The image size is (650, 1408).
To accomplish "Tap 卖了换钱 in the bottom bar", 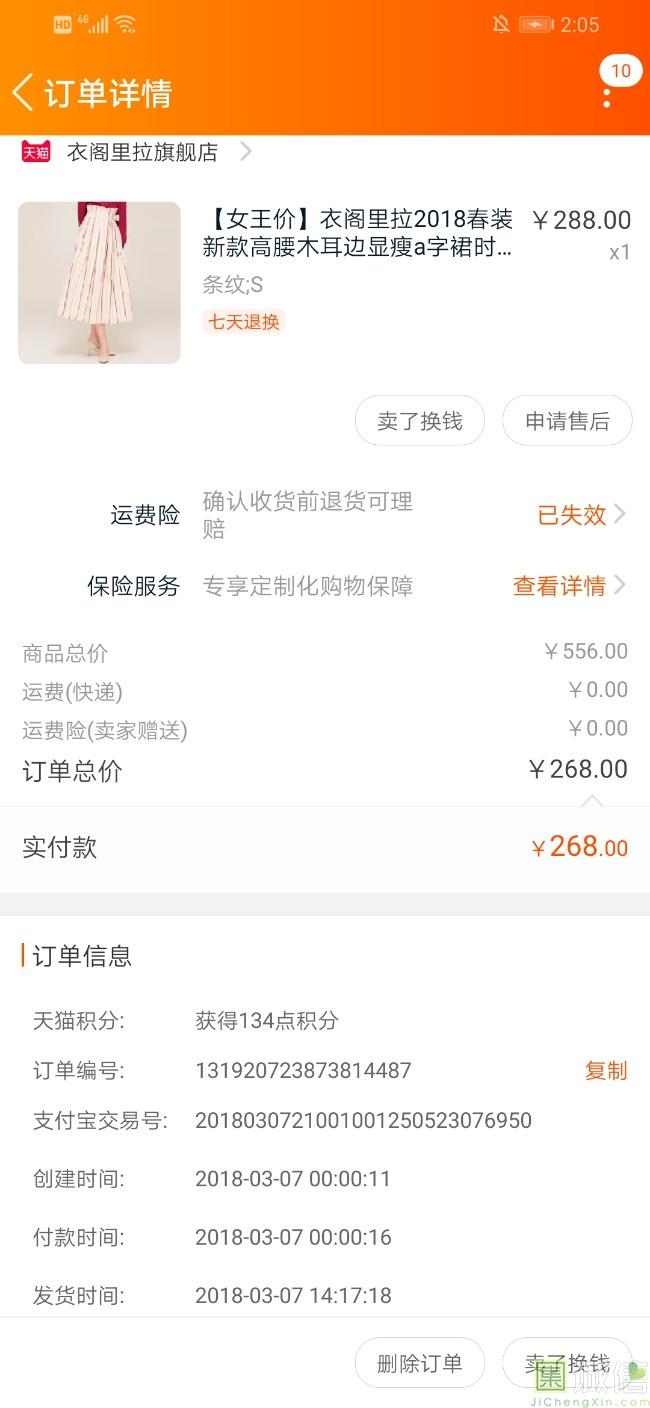I will click(567, 1363).
